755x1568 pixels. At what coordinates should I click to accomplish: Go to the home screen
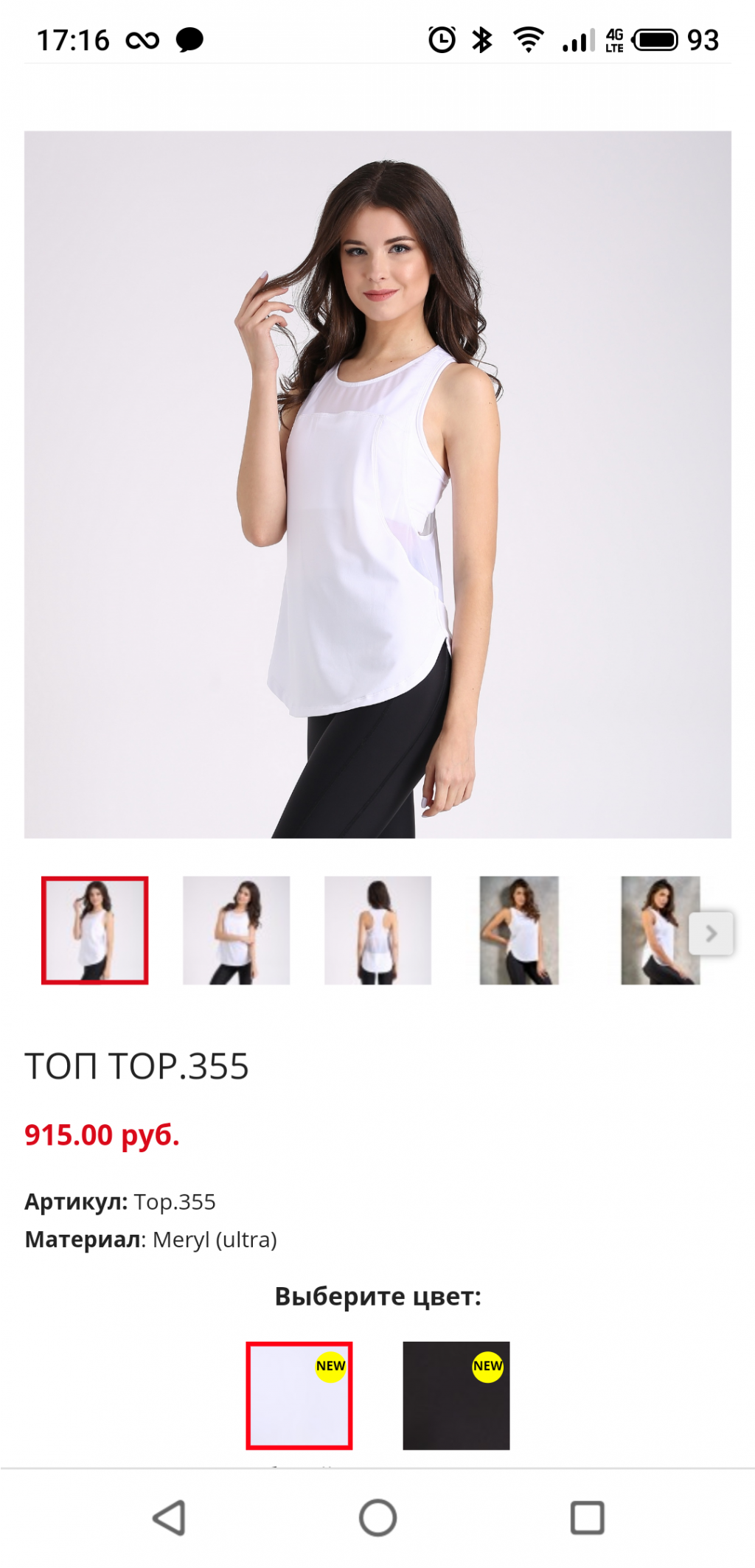click(377, 1518)
